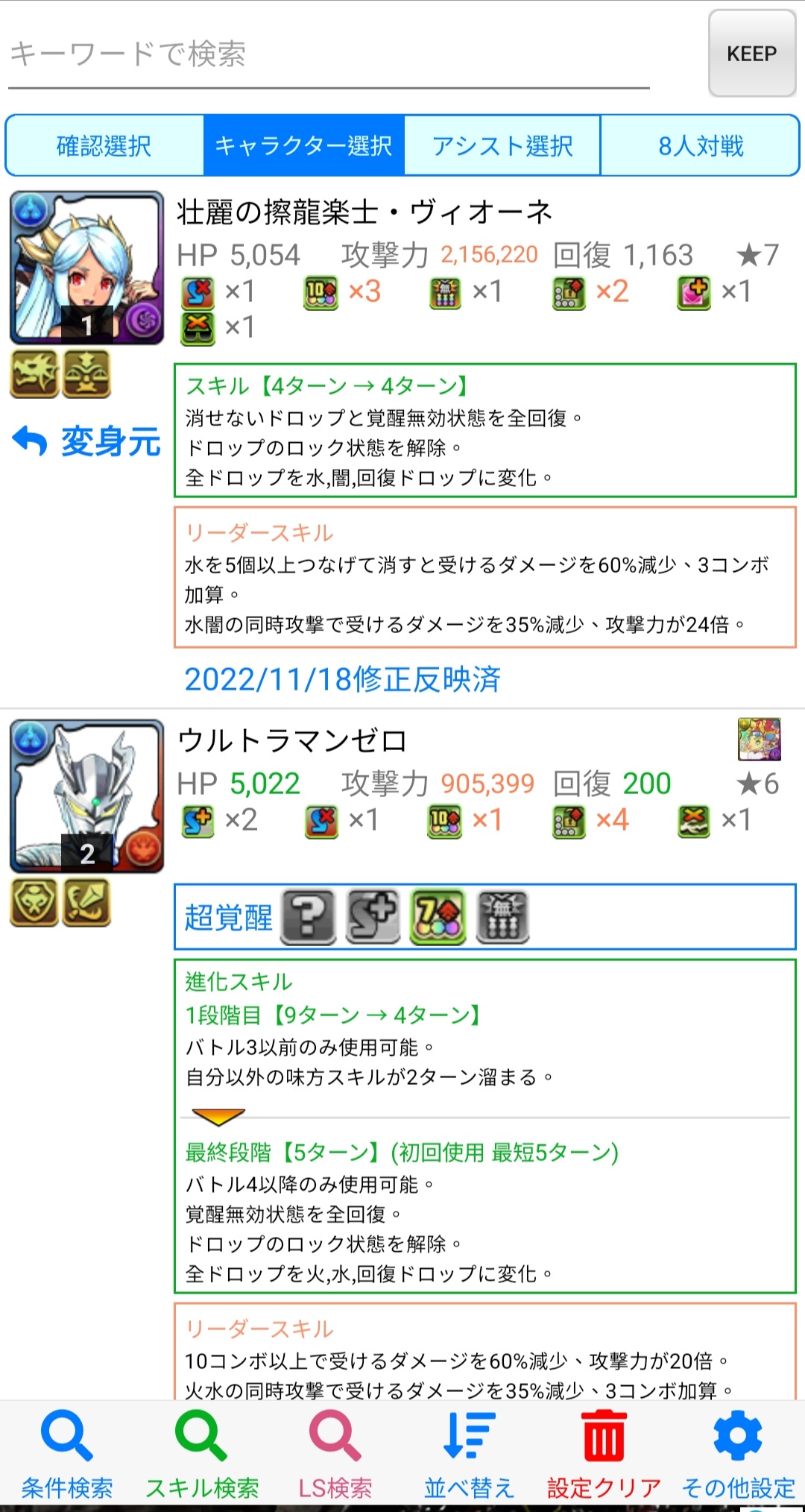Open LS検索 leader skill search
Image resolution: width=805 pixels, height=1512 pixels.
[x=335, y=1454]
